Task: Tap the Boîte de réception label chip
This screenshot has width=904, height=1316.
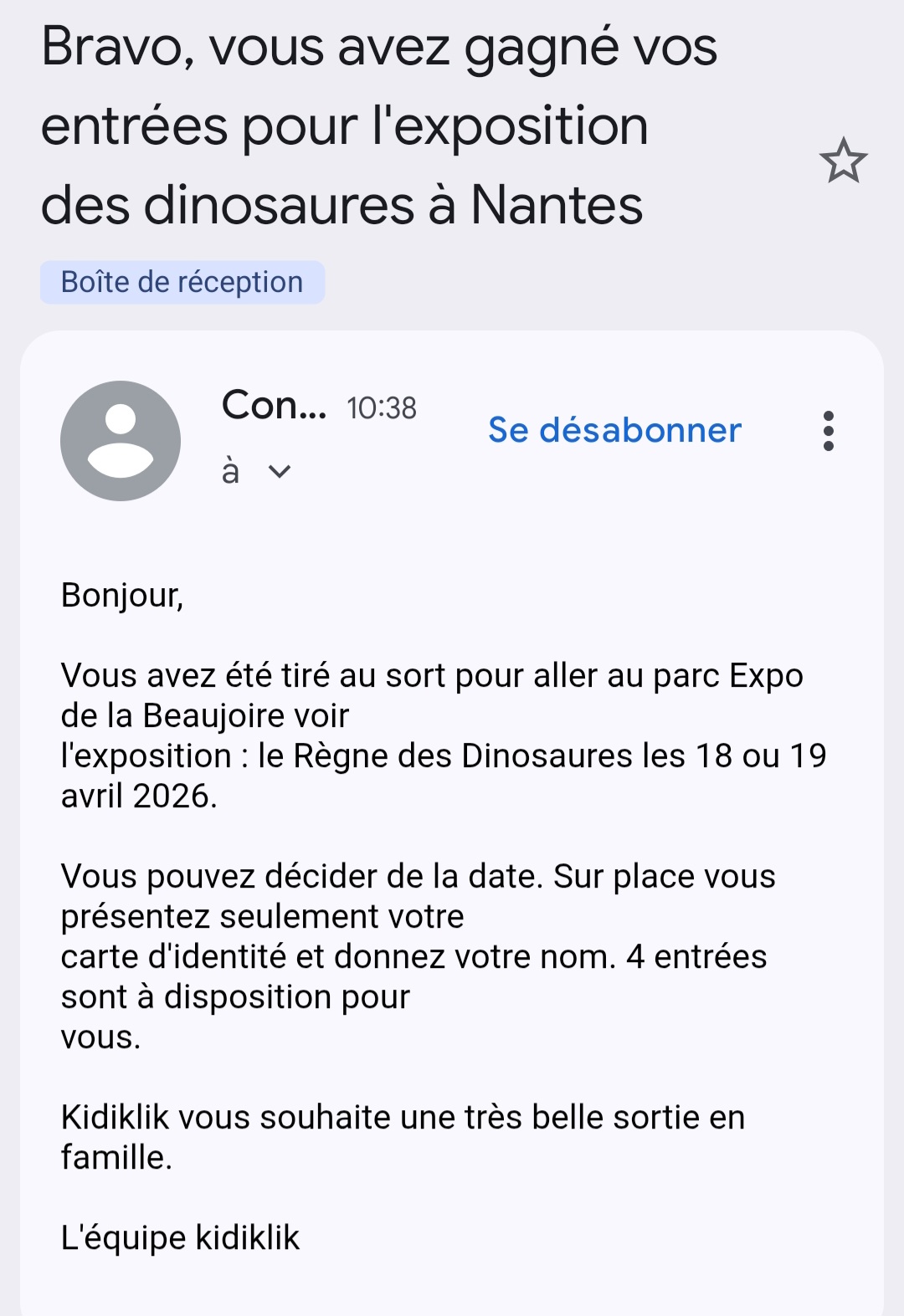Action: point(182,283)
